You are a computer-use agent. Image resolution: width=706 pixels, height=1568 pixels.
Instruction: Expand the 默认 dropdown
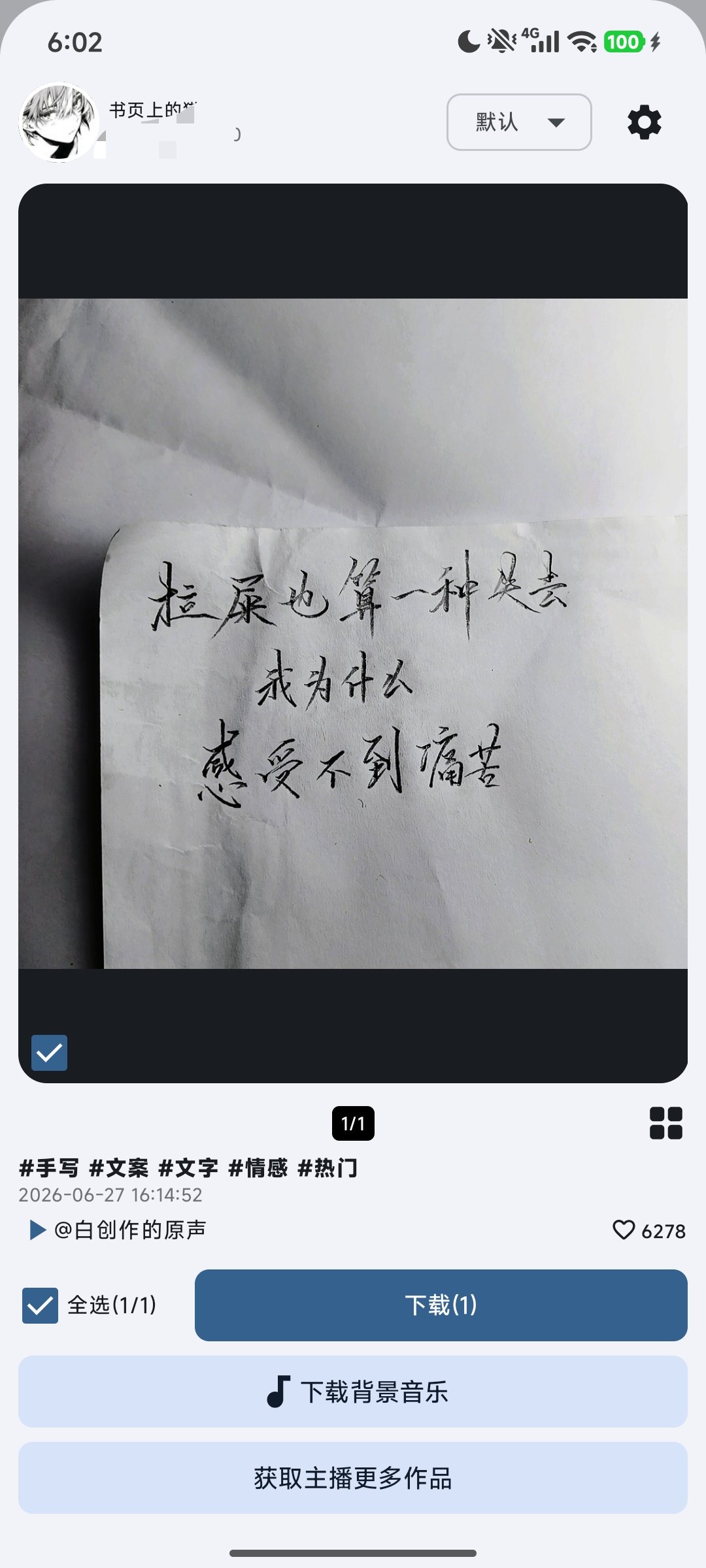pyautogui.click(x=519, y=122)
